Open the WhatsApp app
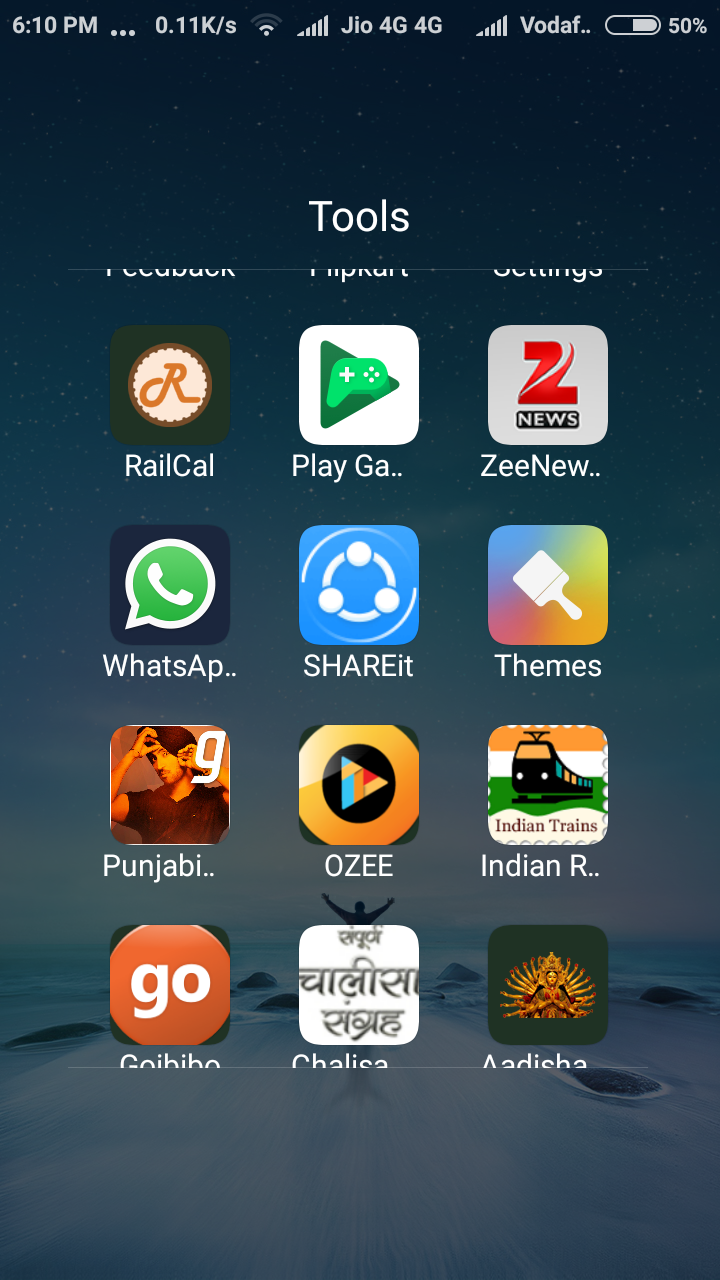720x1280 pixels. click(x=170, y=585)
